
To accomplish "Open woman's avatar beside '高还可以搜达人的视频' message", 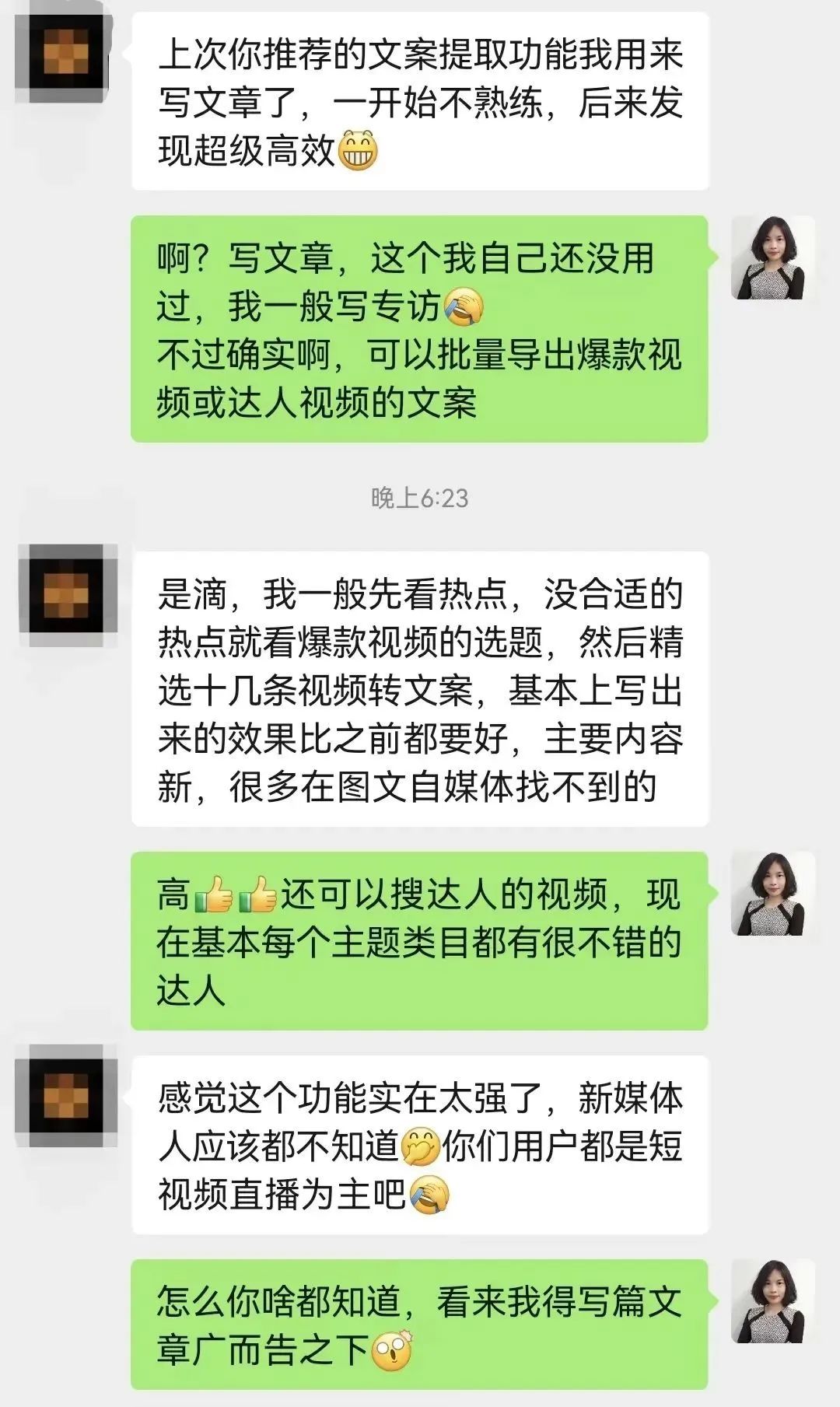I will (x=772, y=894).
